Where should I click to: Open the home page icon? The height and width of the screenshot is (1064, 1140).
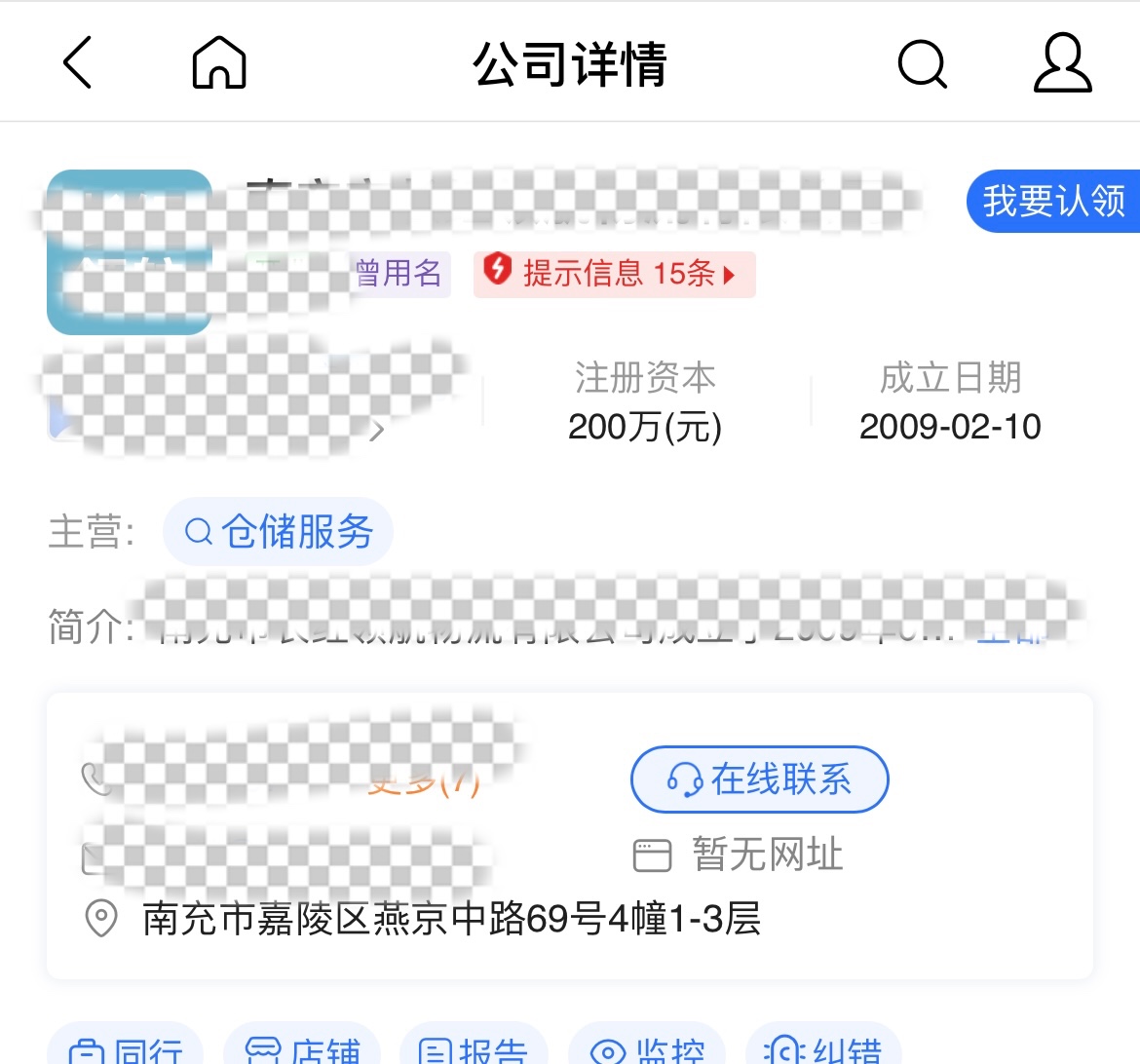(x=219, y=63)
